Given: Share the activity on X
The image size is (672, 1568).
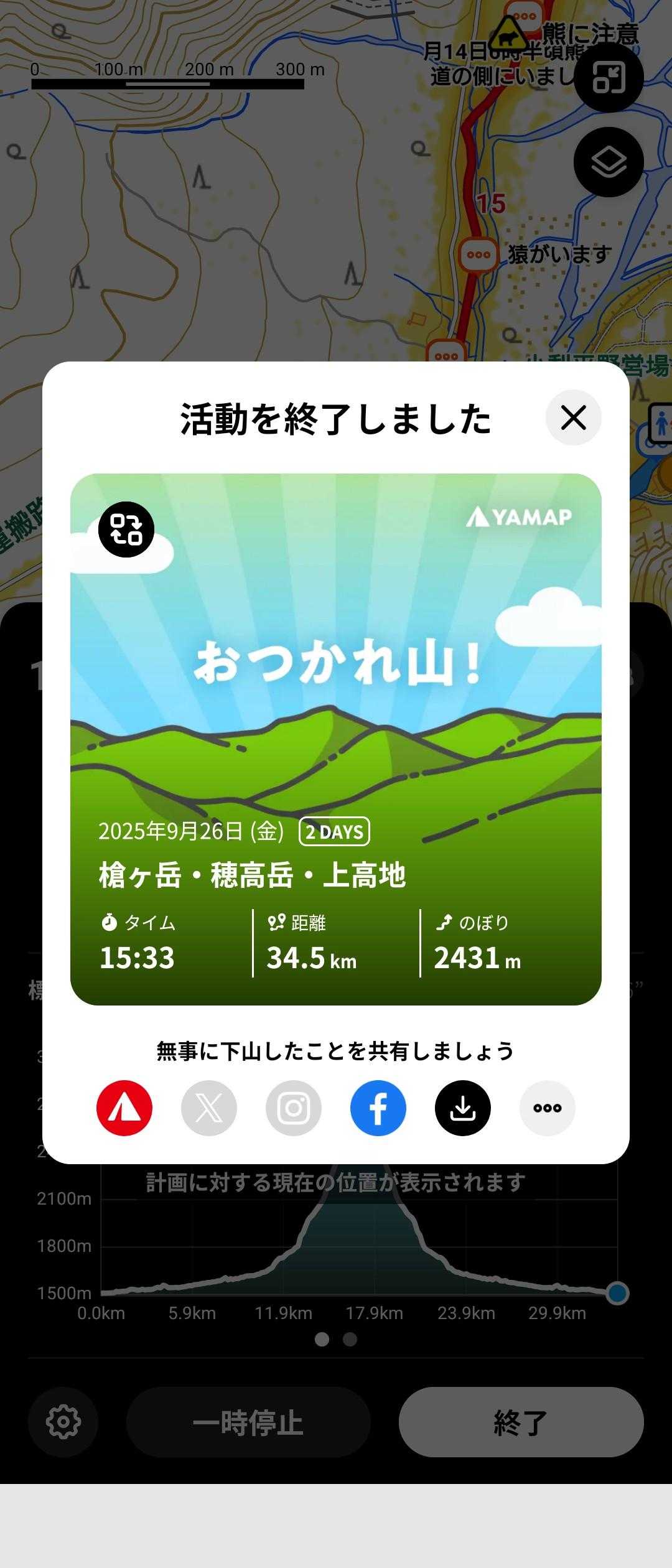Looking at the screenshot, I should 209,1108.
